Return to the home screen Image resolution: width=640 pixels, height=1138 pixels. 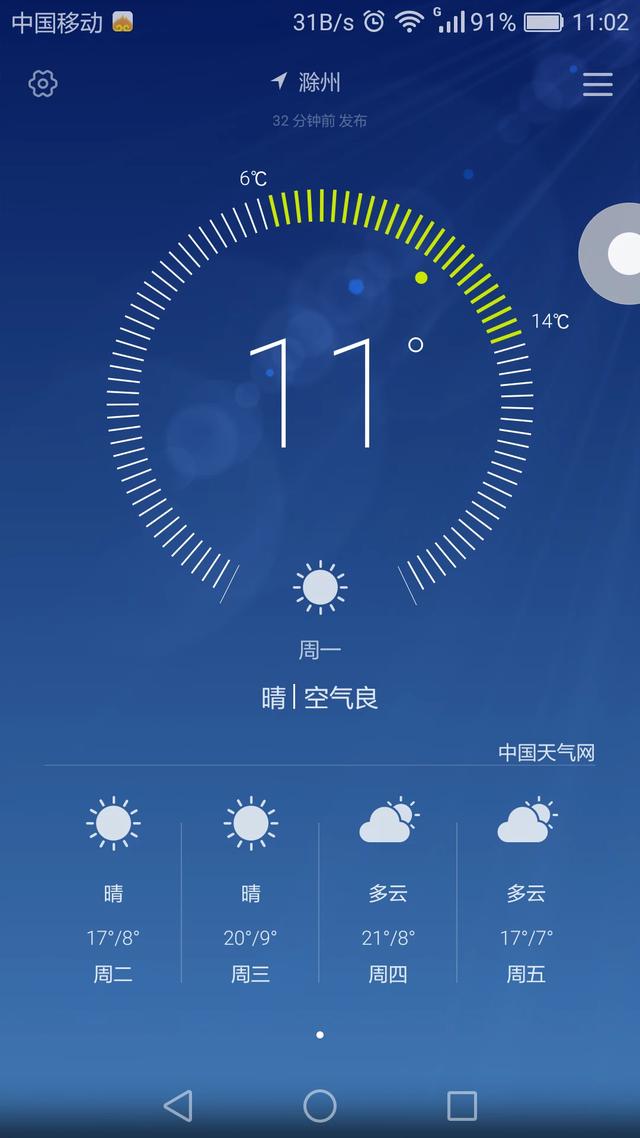pos(320,1105)
